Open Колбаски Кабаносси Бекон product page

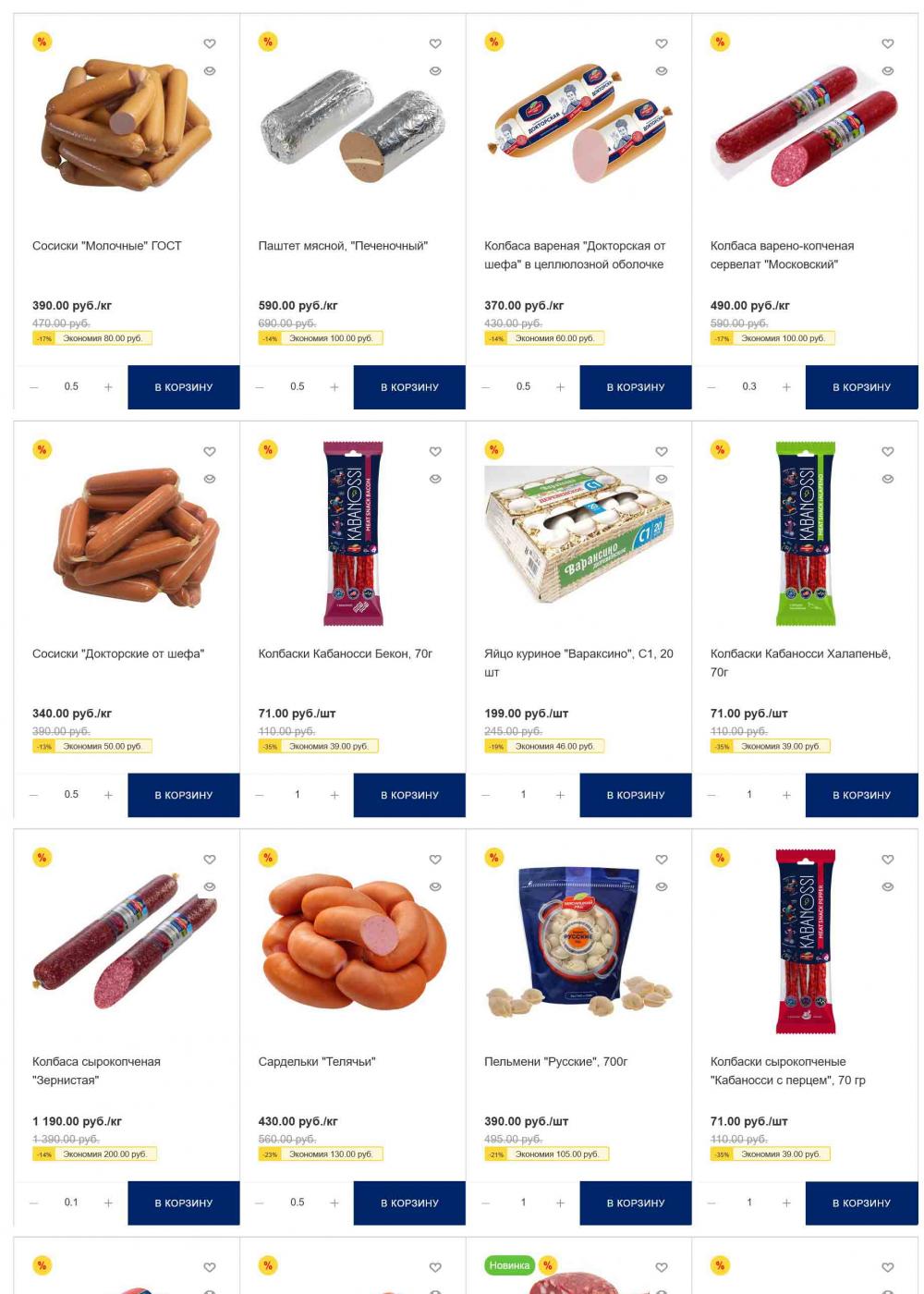pyautogui.click(x=345, y=653)
